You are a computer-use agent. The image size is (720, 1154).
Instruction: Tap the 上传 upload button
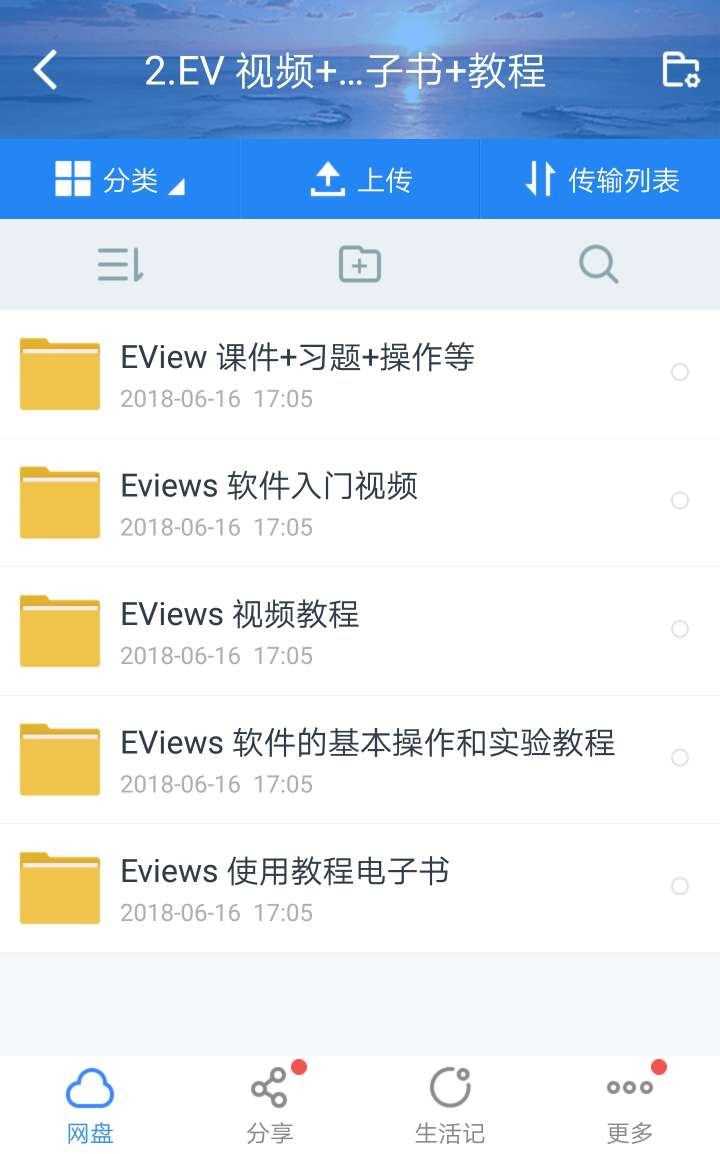click(x=360, y=180)
